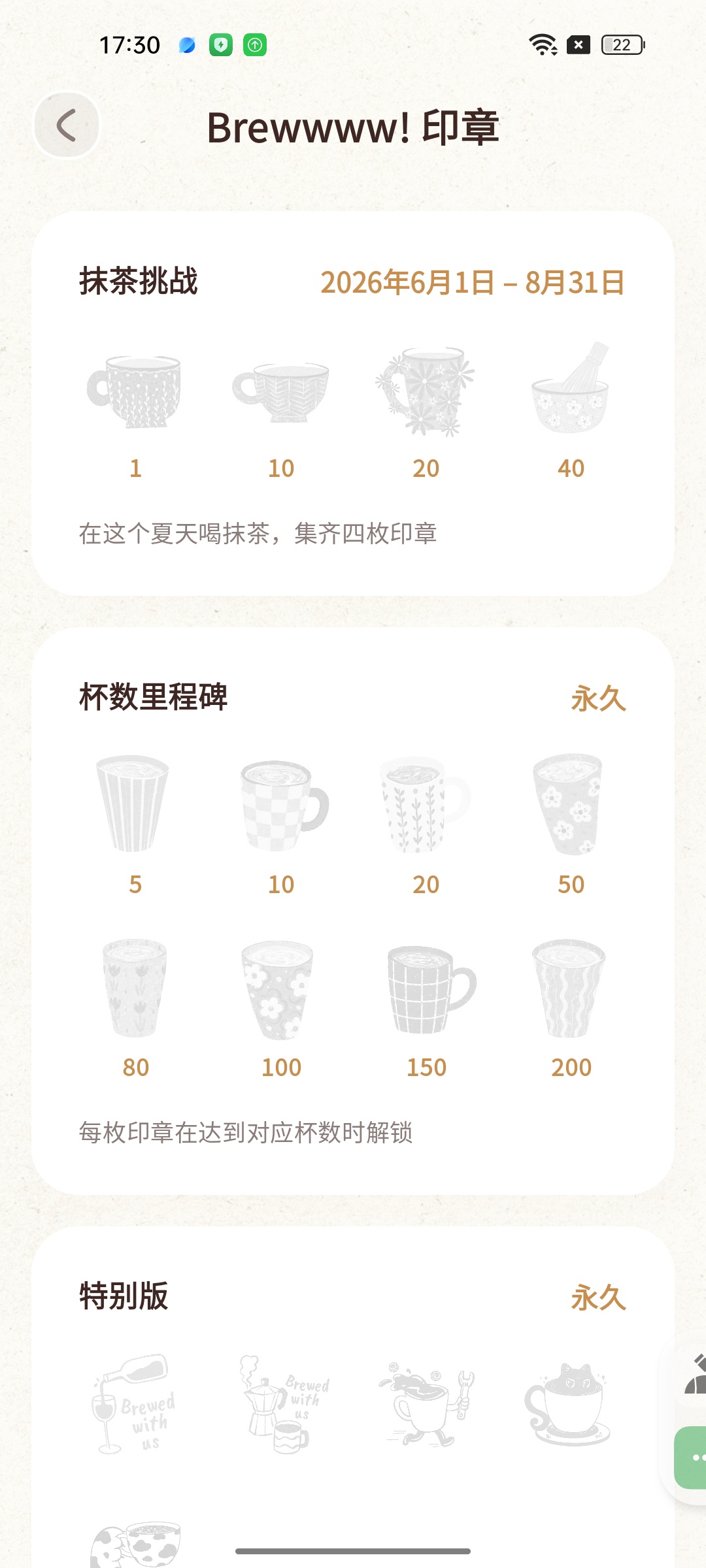Open the green floating bubble at the screen edge
The image size is (706, 1568).
[692, 1458]
